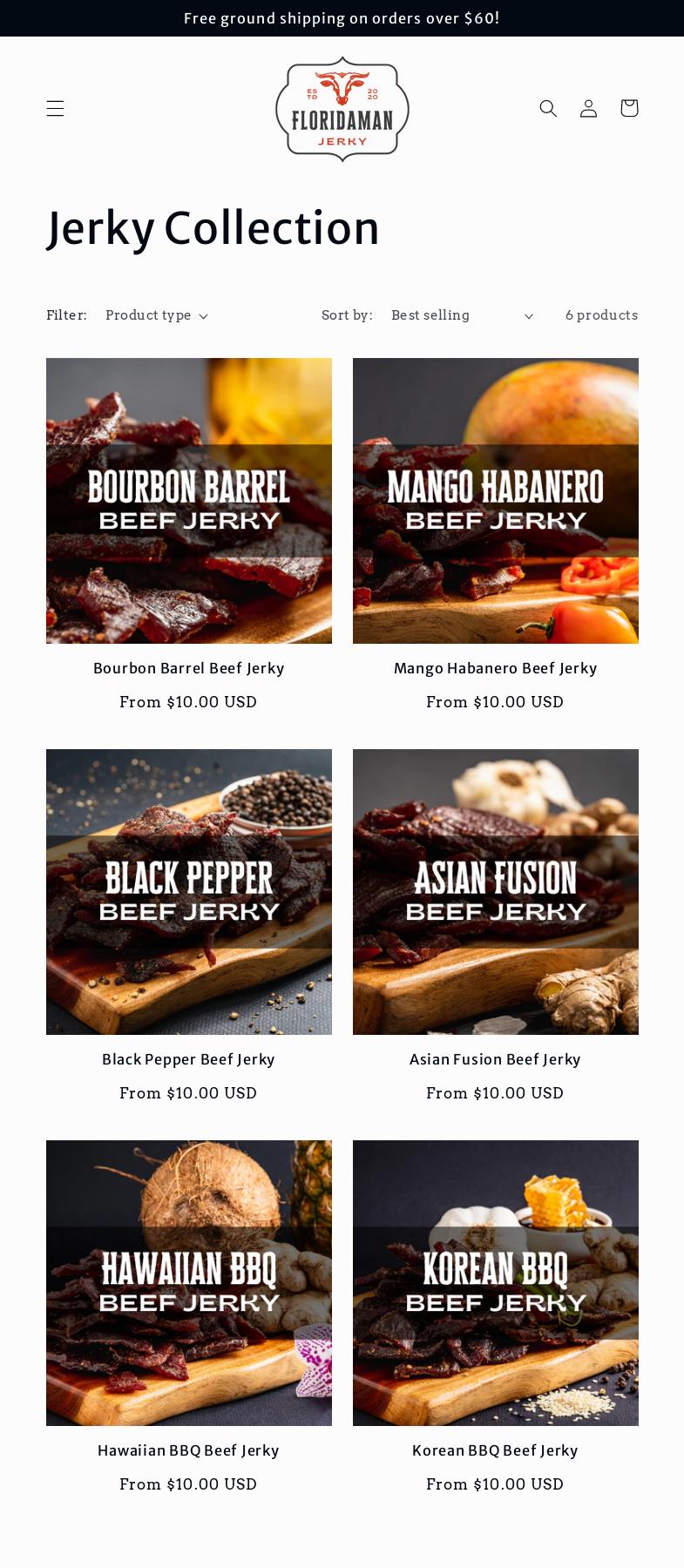684x1568 pixels.
Task: Click the search magnifying glass icon
Action: coord(548,108)
